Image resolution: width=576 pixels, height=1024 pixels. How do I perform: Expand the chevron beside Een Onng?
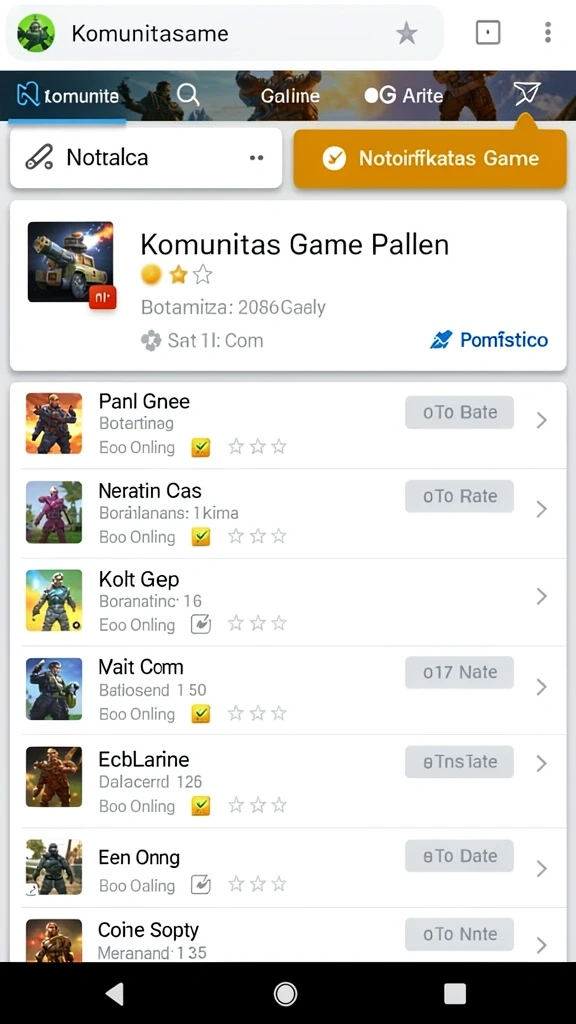[541, 868]
